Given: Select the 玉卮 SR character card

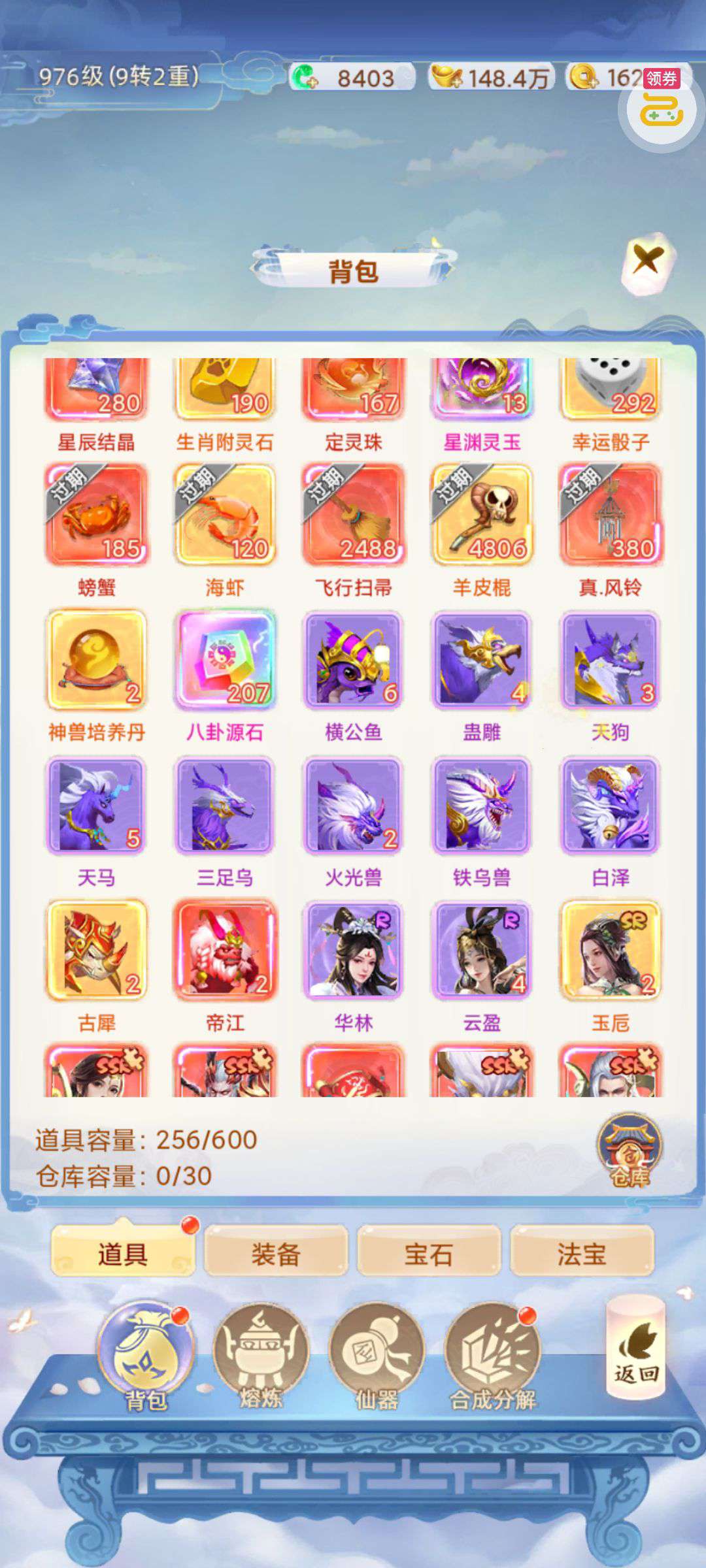Looking at the screenshot, I should (611, 951).
